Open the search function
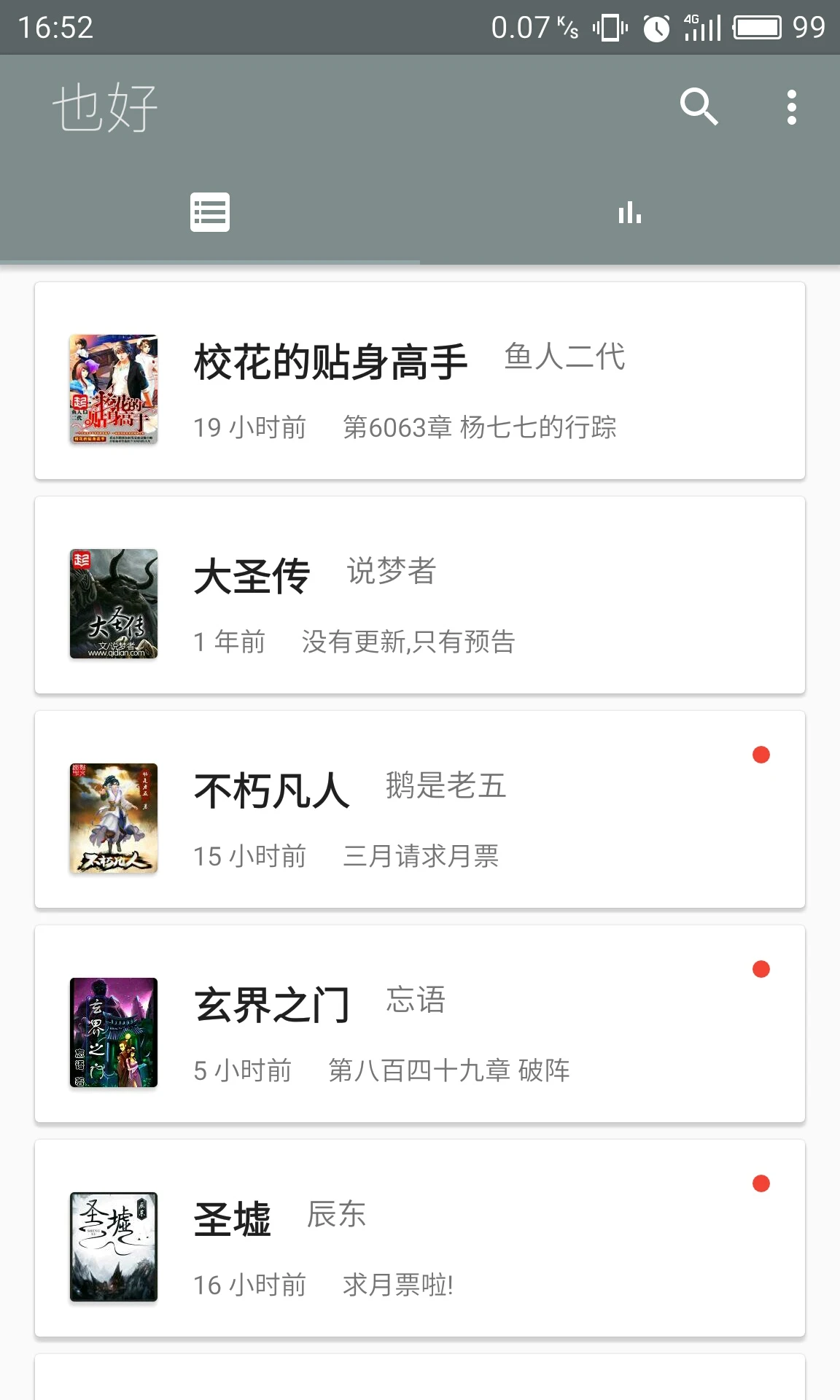The image size is (840, 1400). click(699, 106)
